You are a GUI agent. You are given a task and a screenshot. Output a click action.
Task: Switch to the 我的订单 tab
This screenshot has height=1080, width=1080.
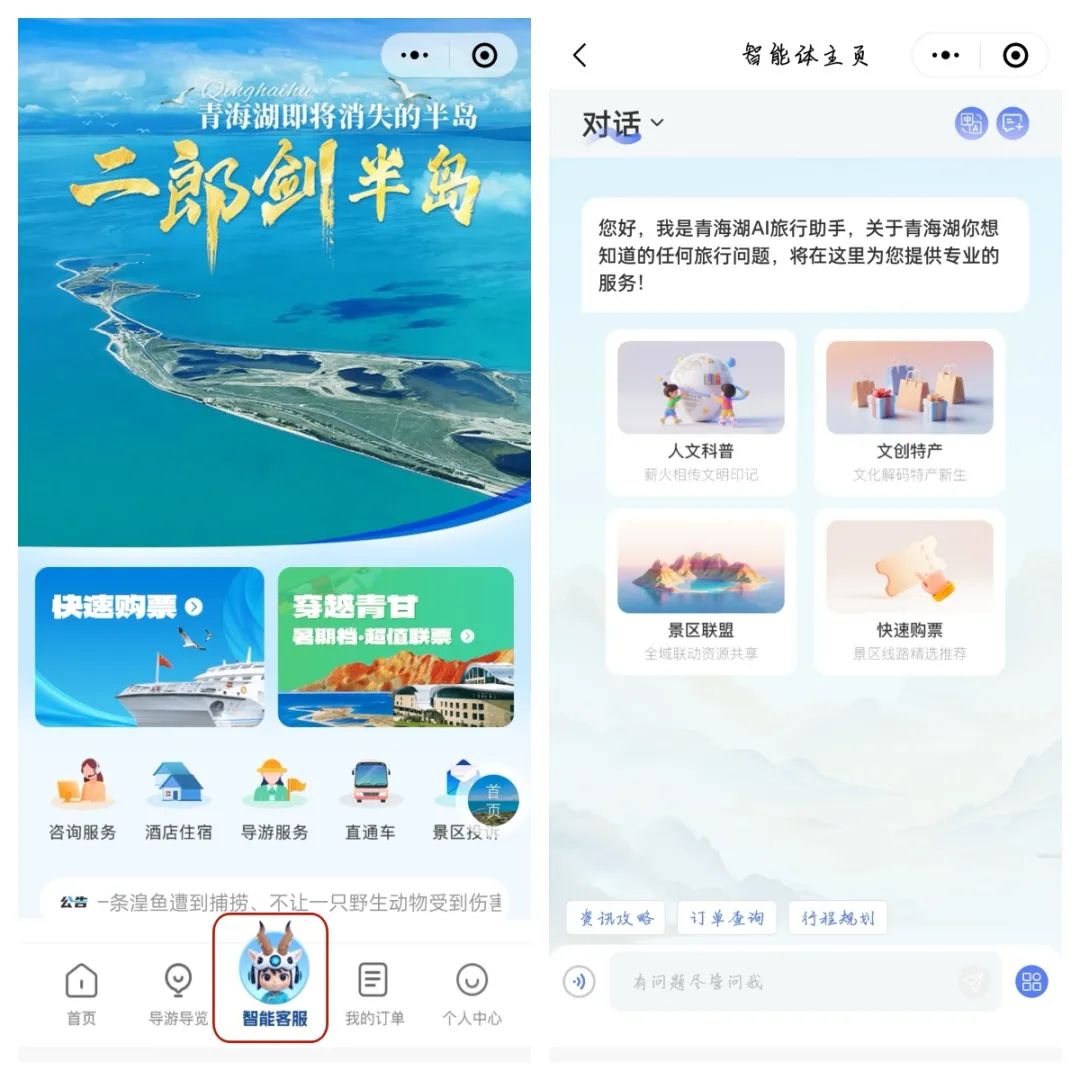coord(374,994)
